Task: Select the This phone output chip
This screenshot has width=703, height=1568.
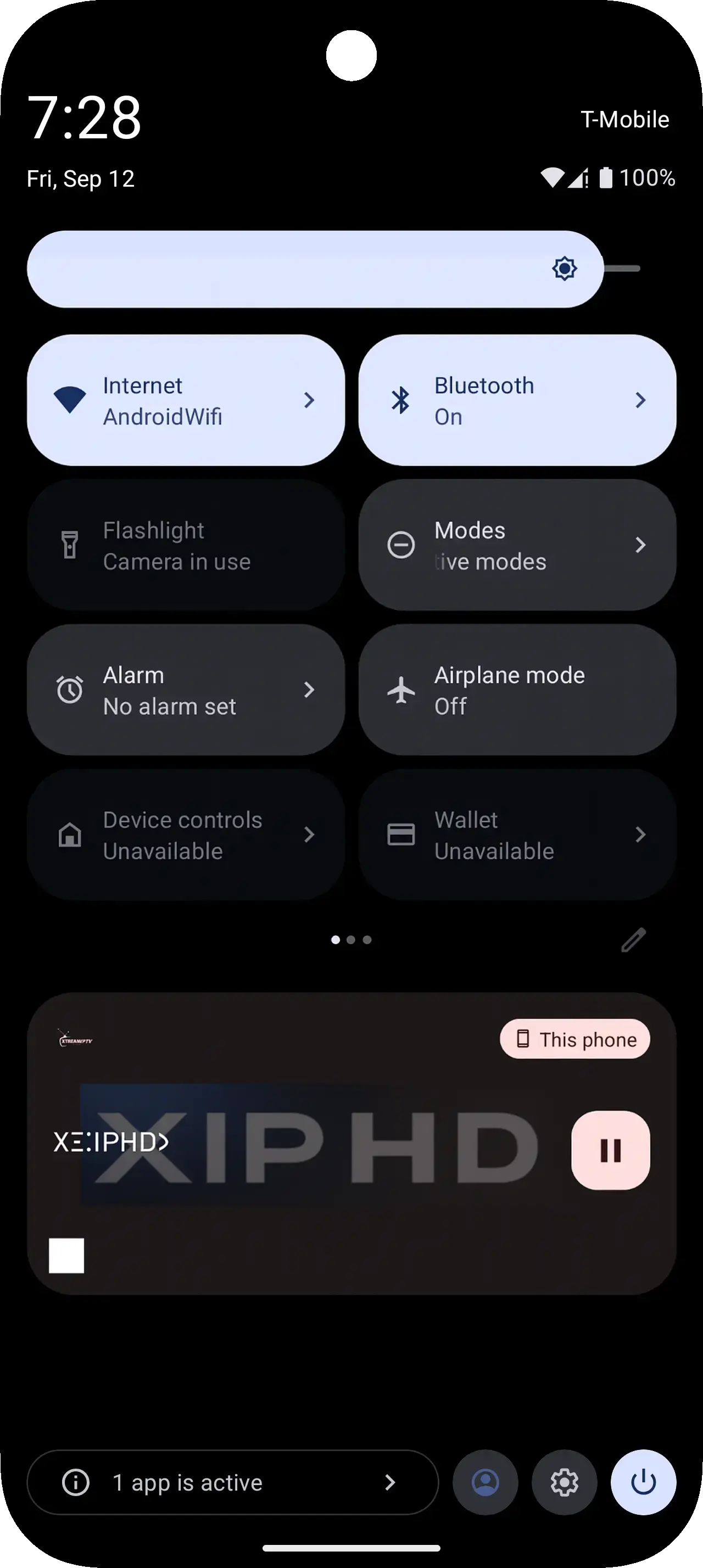Action: pyautogui.click(x=574, y=1039)
